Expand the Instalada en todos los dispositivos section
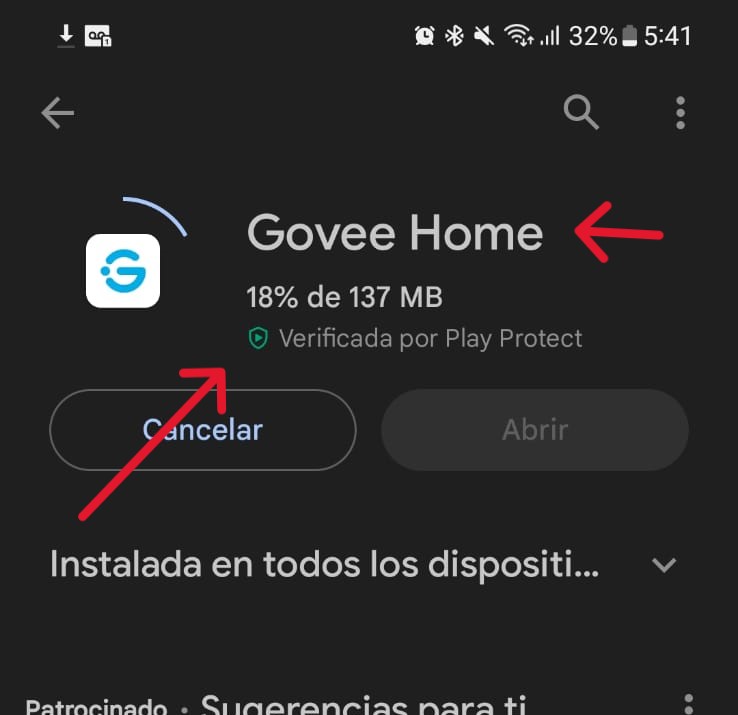The width and height of the screenshot is (738, 715). pyautogui.click(x=664, y=565)
